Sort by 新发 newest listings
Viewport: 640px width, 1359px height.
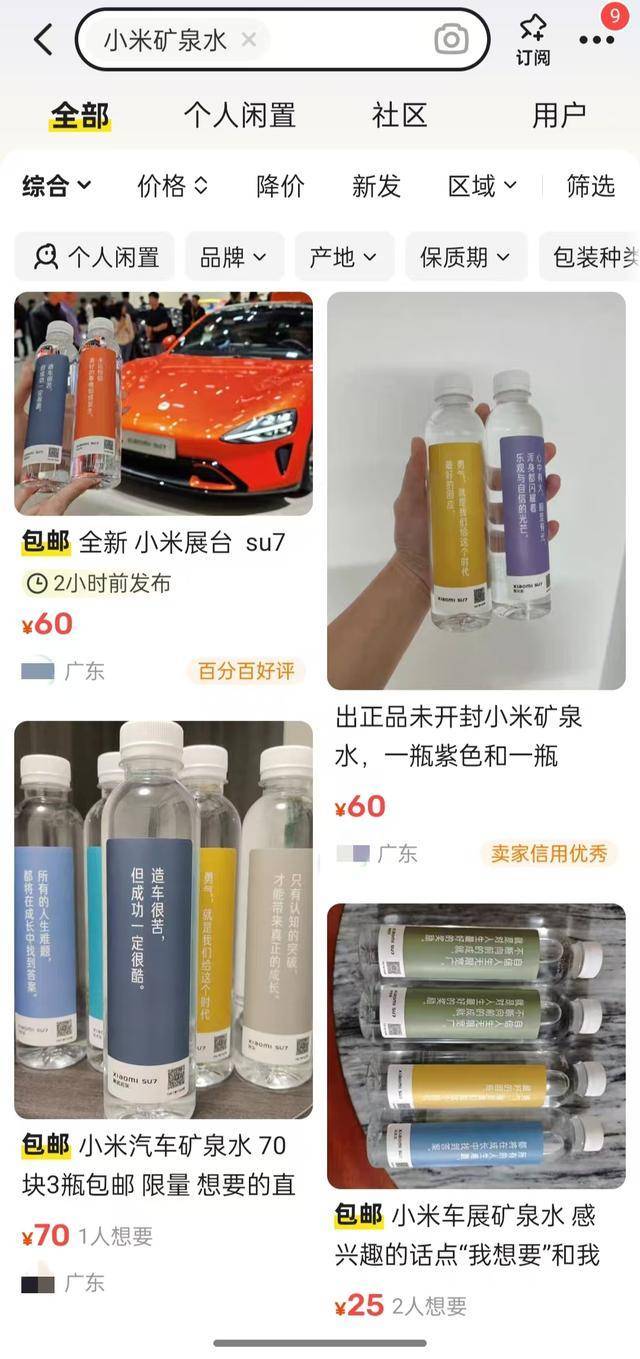[x=376, y=185]
